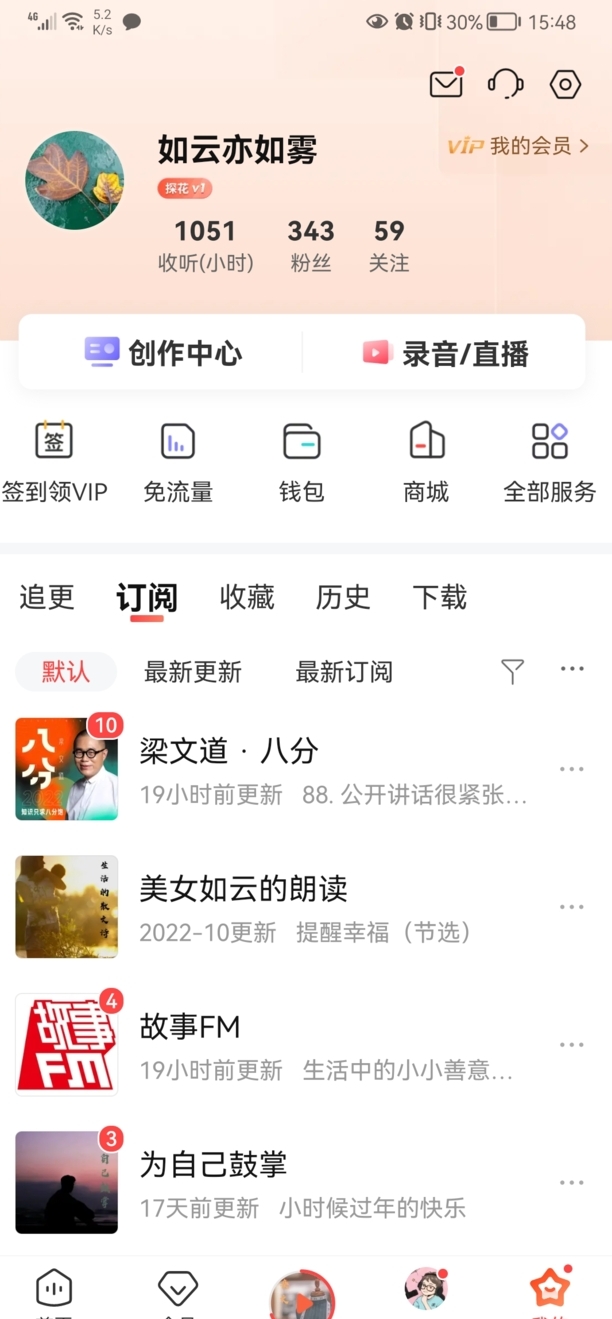
Task: Open settings hexagon icon
Action: [565, 84]
